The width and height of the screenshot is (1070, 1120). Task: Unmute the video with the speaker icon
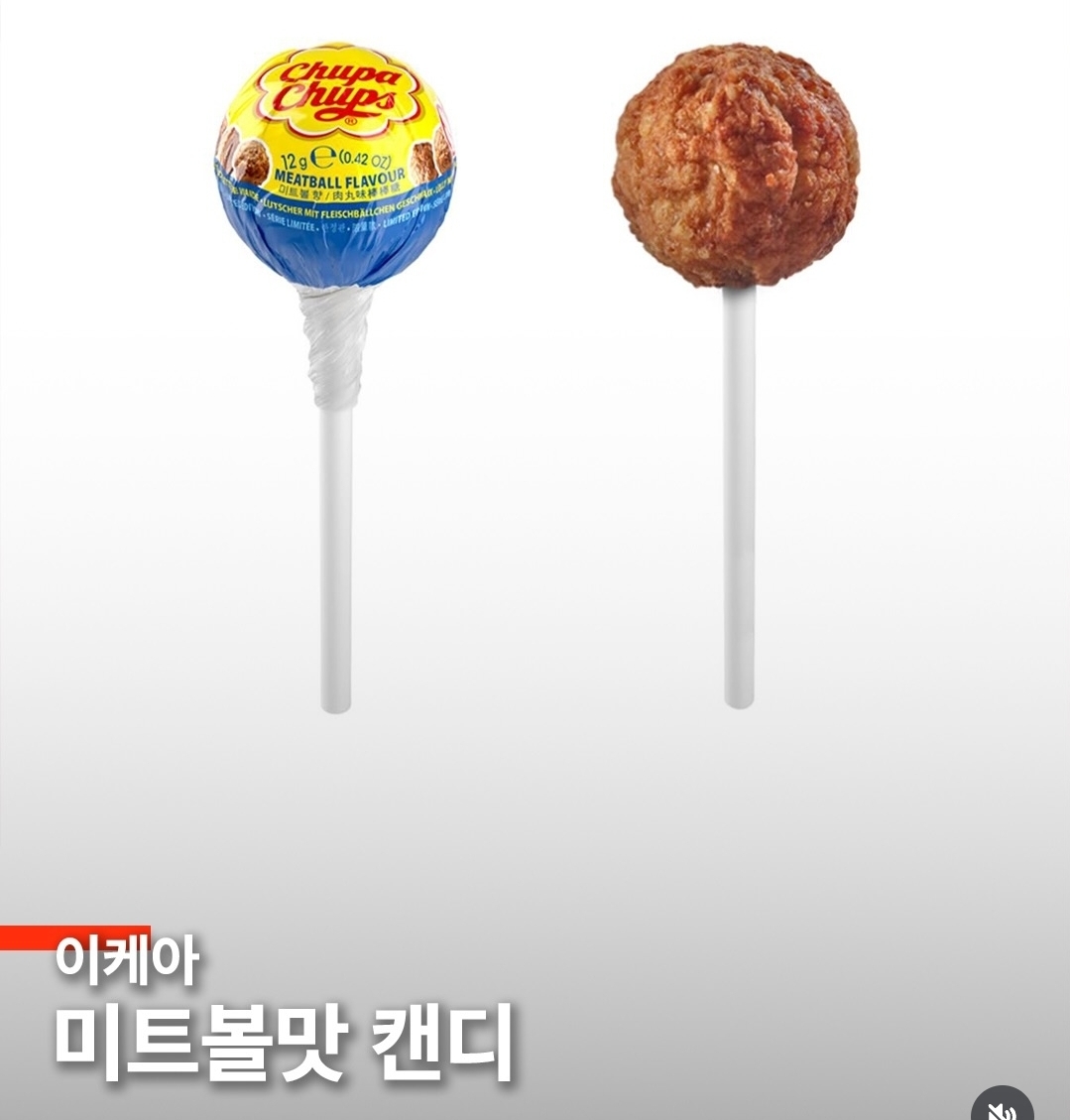(1003, 1106)
